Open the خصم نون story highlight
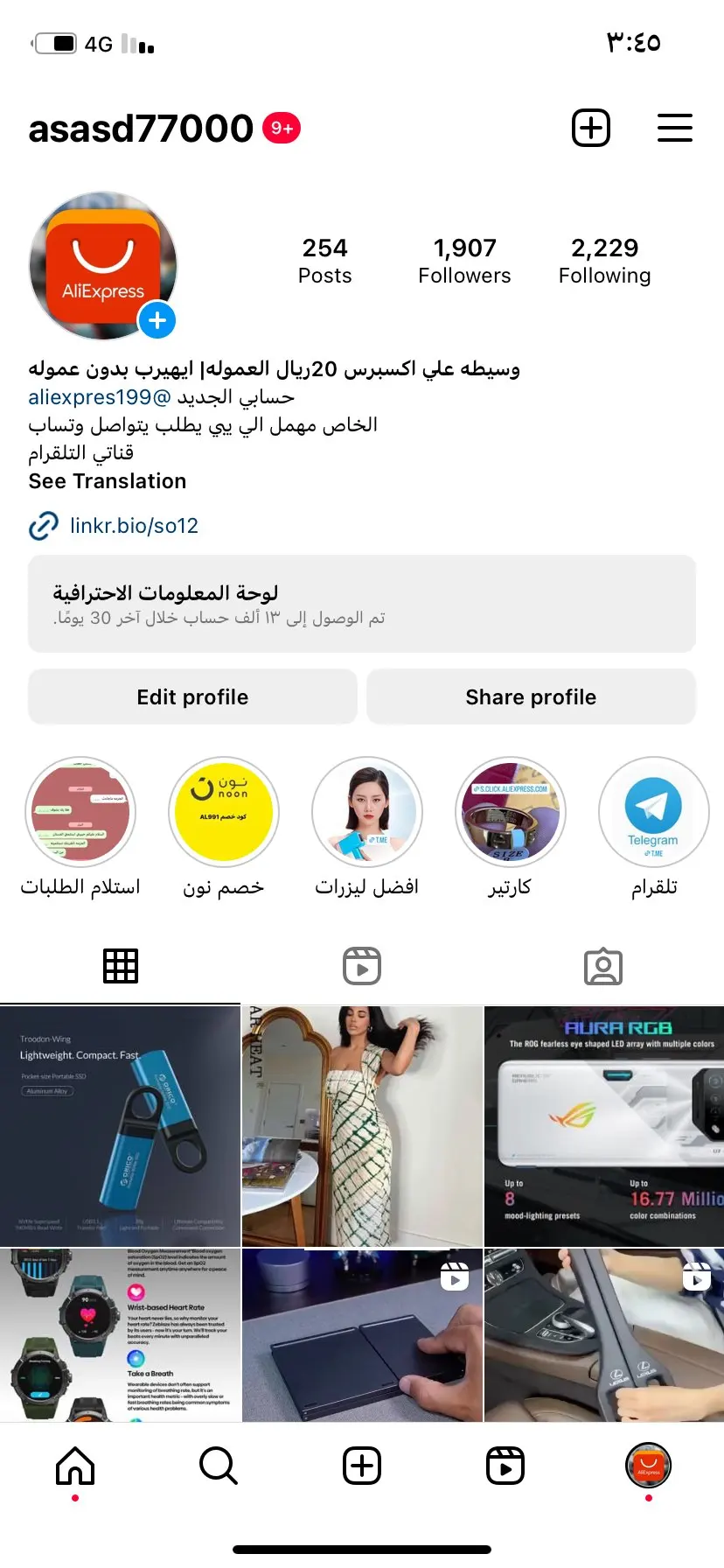This screenshot has height=1568, width=724. click(224, 812)
